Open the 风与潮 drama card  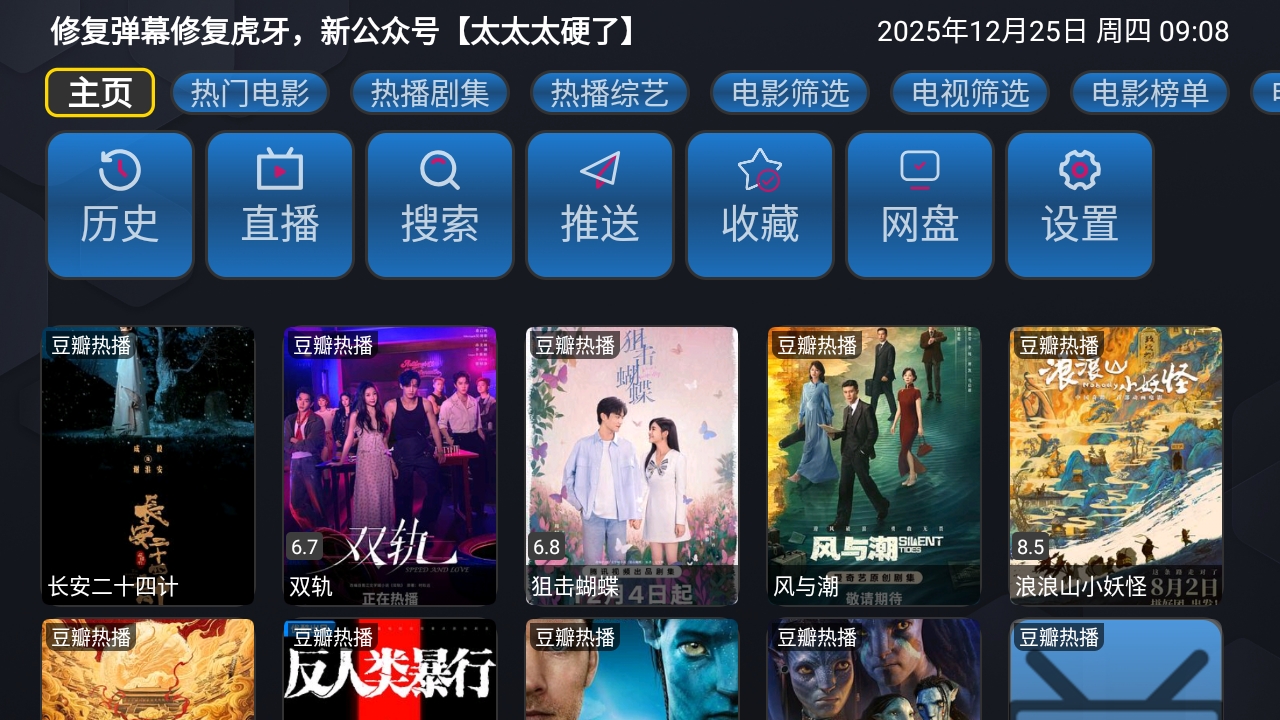click(x=874, y=466)
